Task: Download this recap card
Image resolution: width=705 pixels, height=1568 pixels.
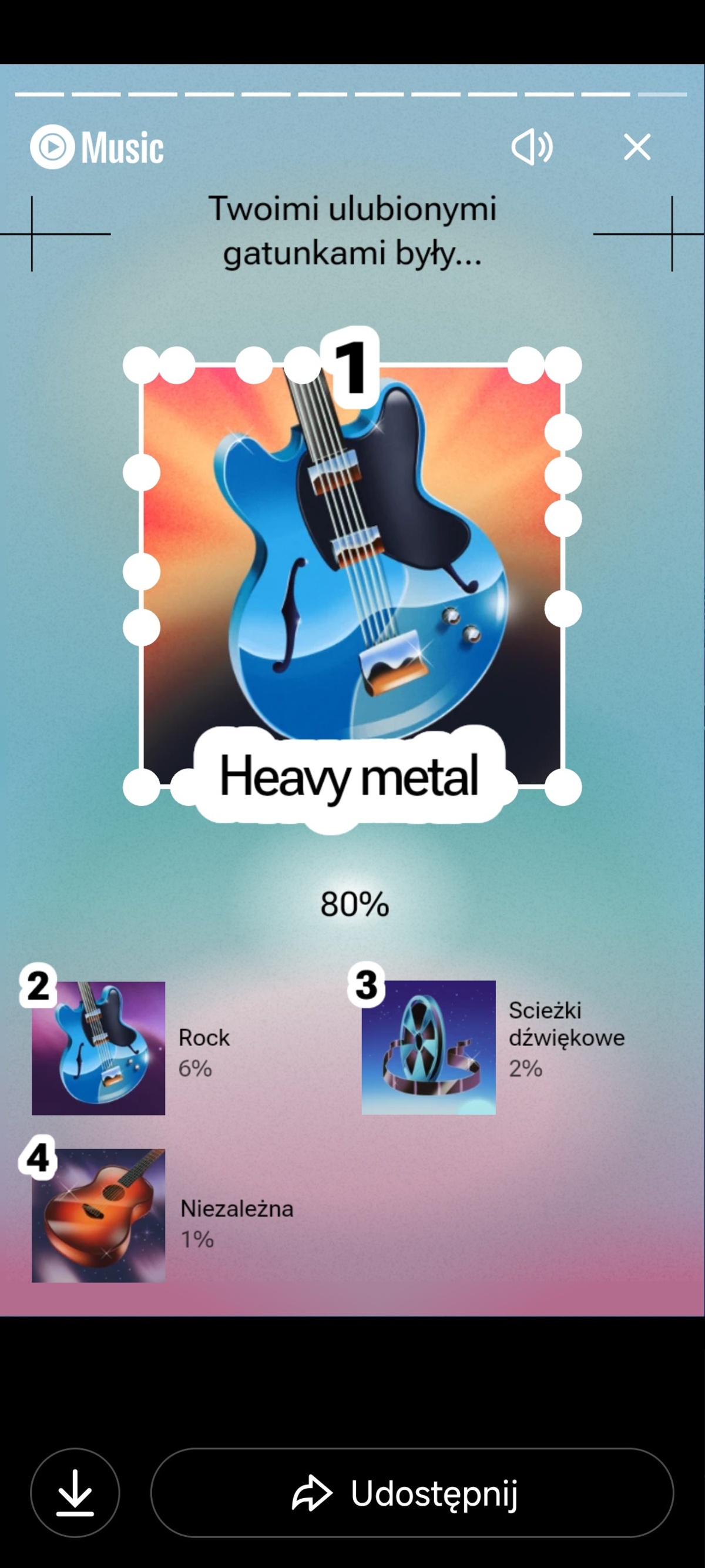Action: (75, 1492)
